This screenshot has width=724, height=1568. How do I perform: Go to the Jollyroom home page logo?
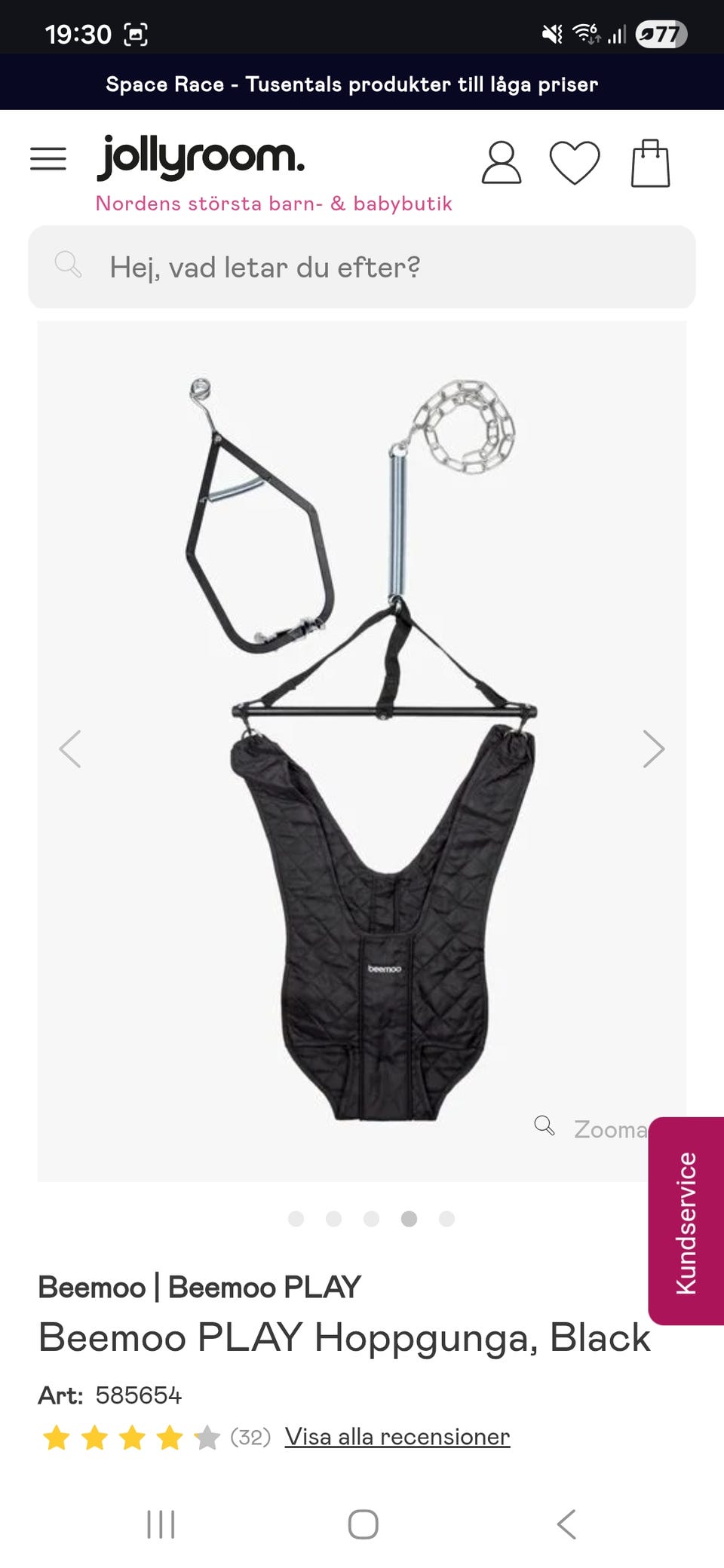click(x=201, y=158)
